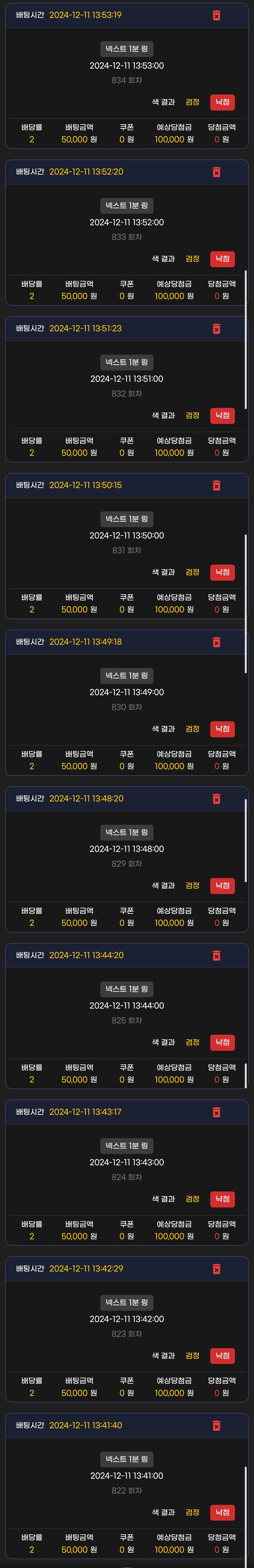Remove the 13:43:17 betting entry
254x1568 pixels.
(216, 1112)
